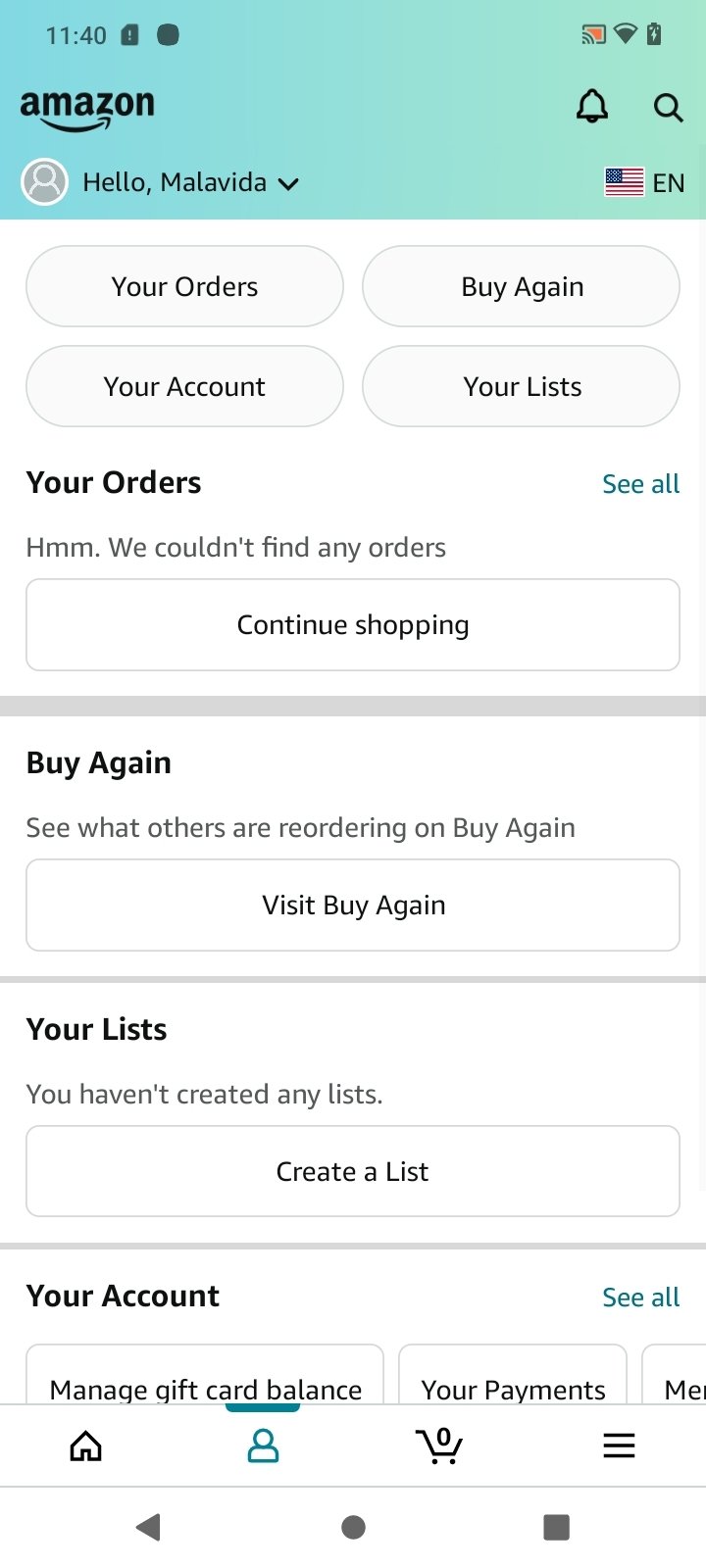Viewport: 706px width, 1568px height.
Task: Expand the Hello, Malavida account dropdown
Action: (x=162, y=182)
